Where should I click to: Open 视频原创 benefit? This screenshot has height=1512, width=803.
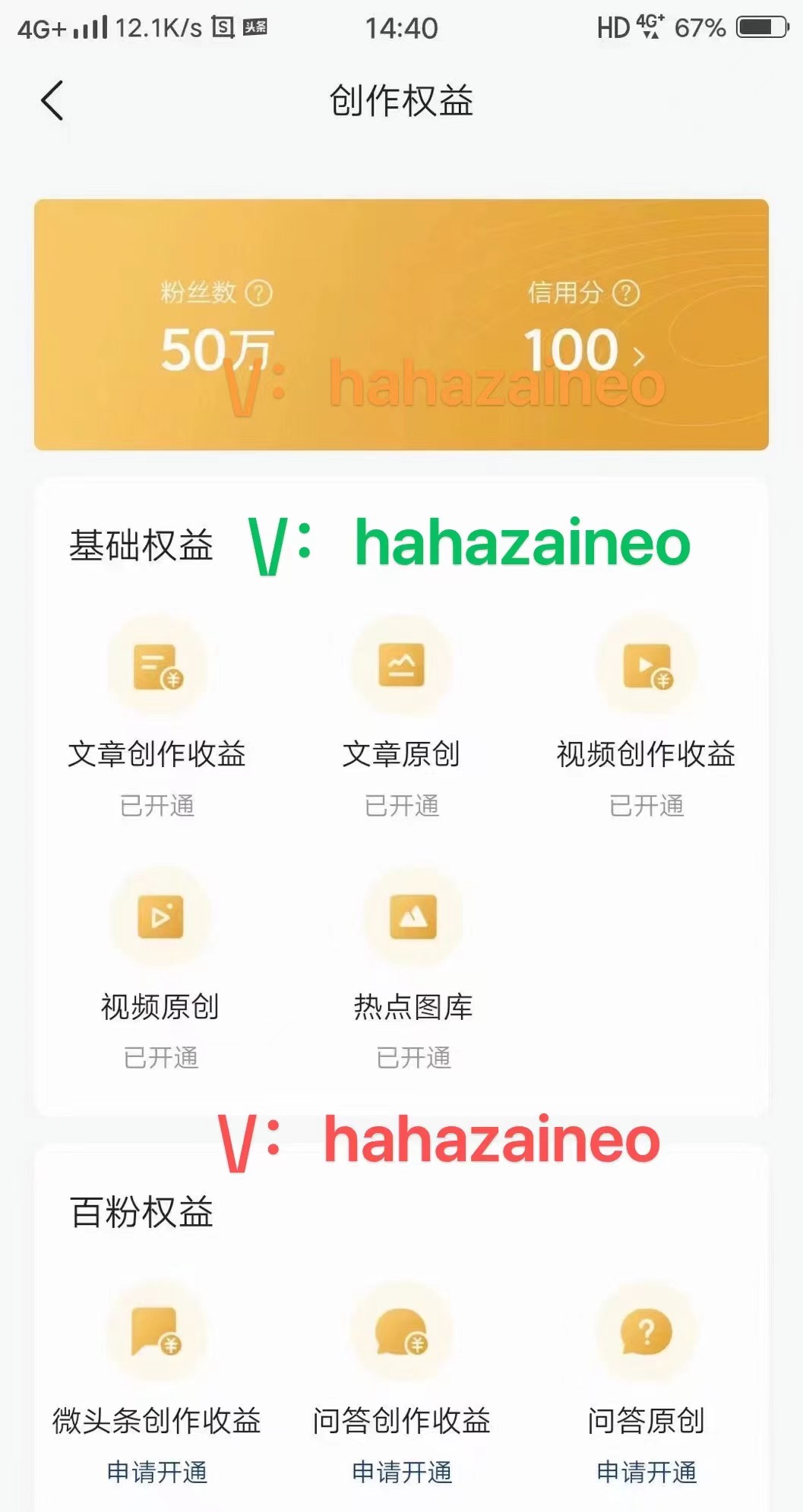pos(160,969)
